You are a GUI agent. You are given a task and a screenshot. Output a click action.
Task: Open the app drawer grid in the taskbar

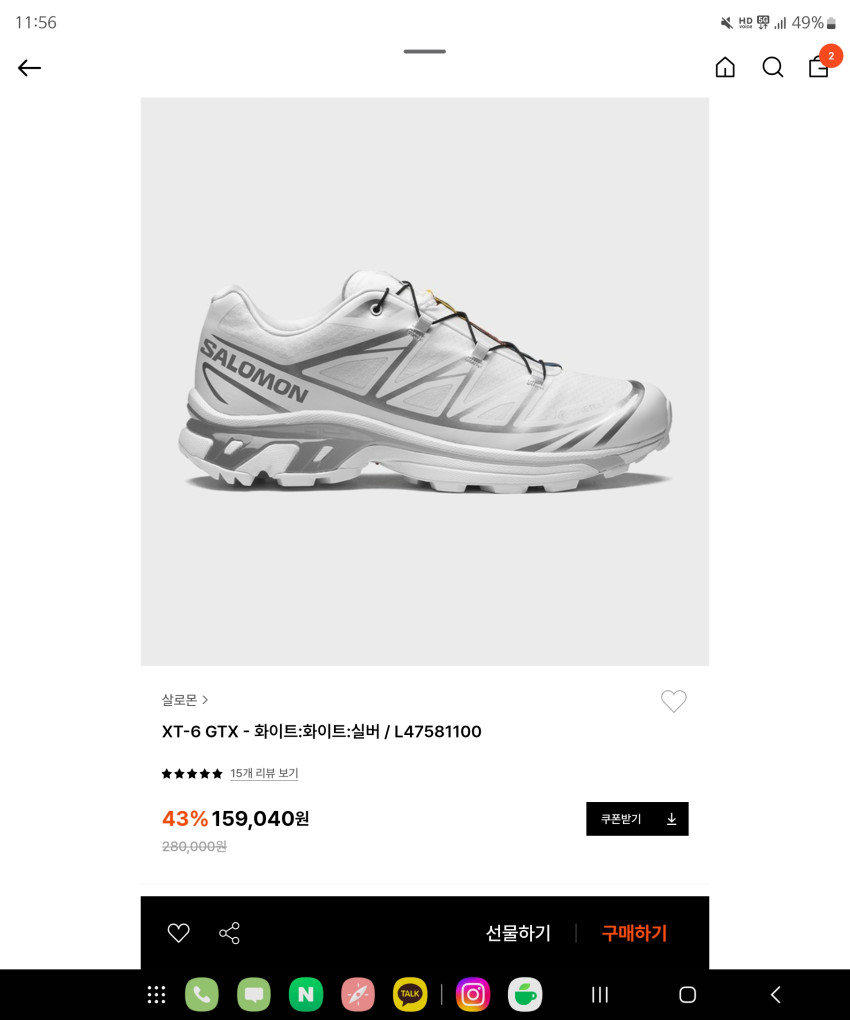[x=156, y=994]
